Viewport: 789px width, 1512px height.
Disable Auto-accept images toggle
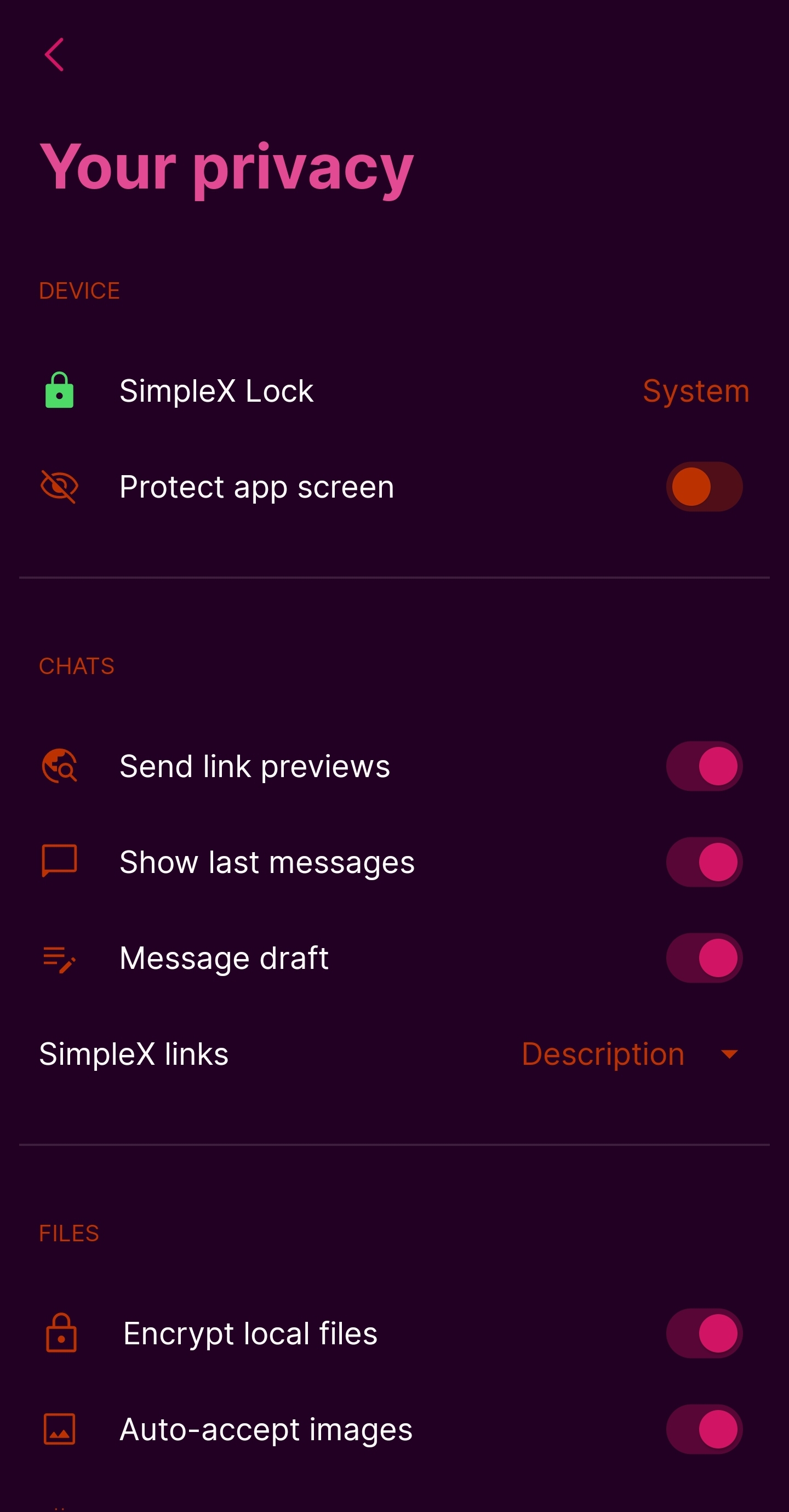point(704,1429)
